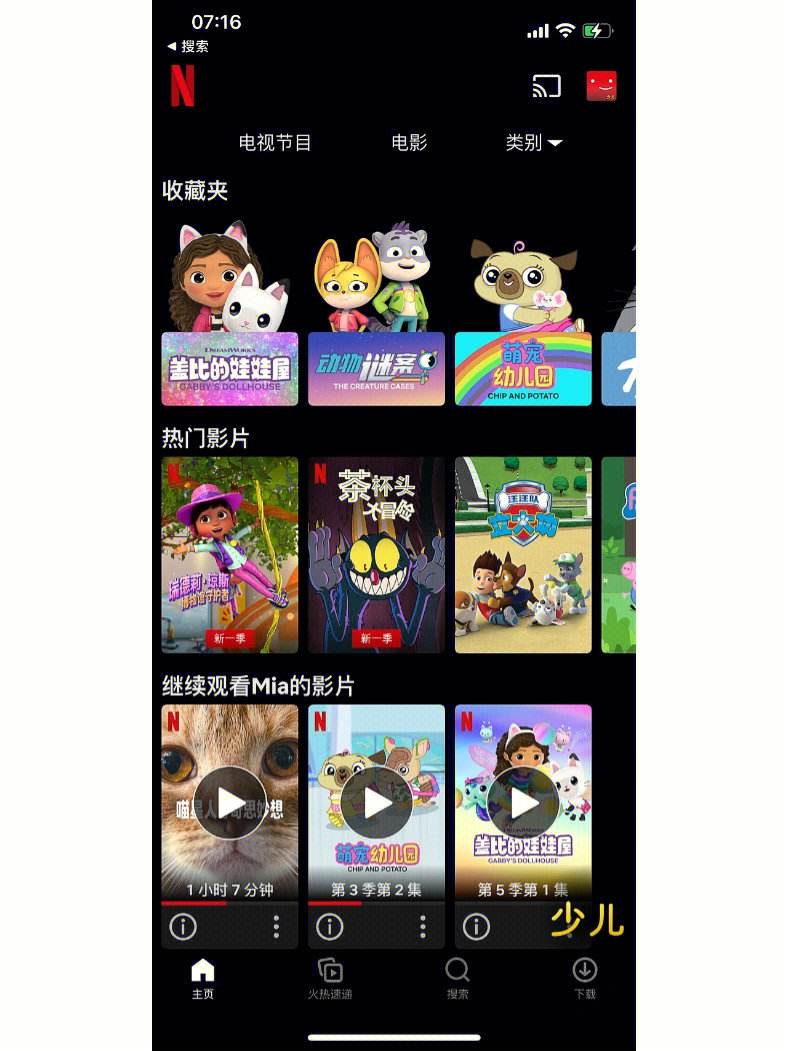Image resolution: width=788 pixels, height=1051 pixels.
Task: Show info for the 1小时7分钟 cat film
Action: (x=183, y=927)
